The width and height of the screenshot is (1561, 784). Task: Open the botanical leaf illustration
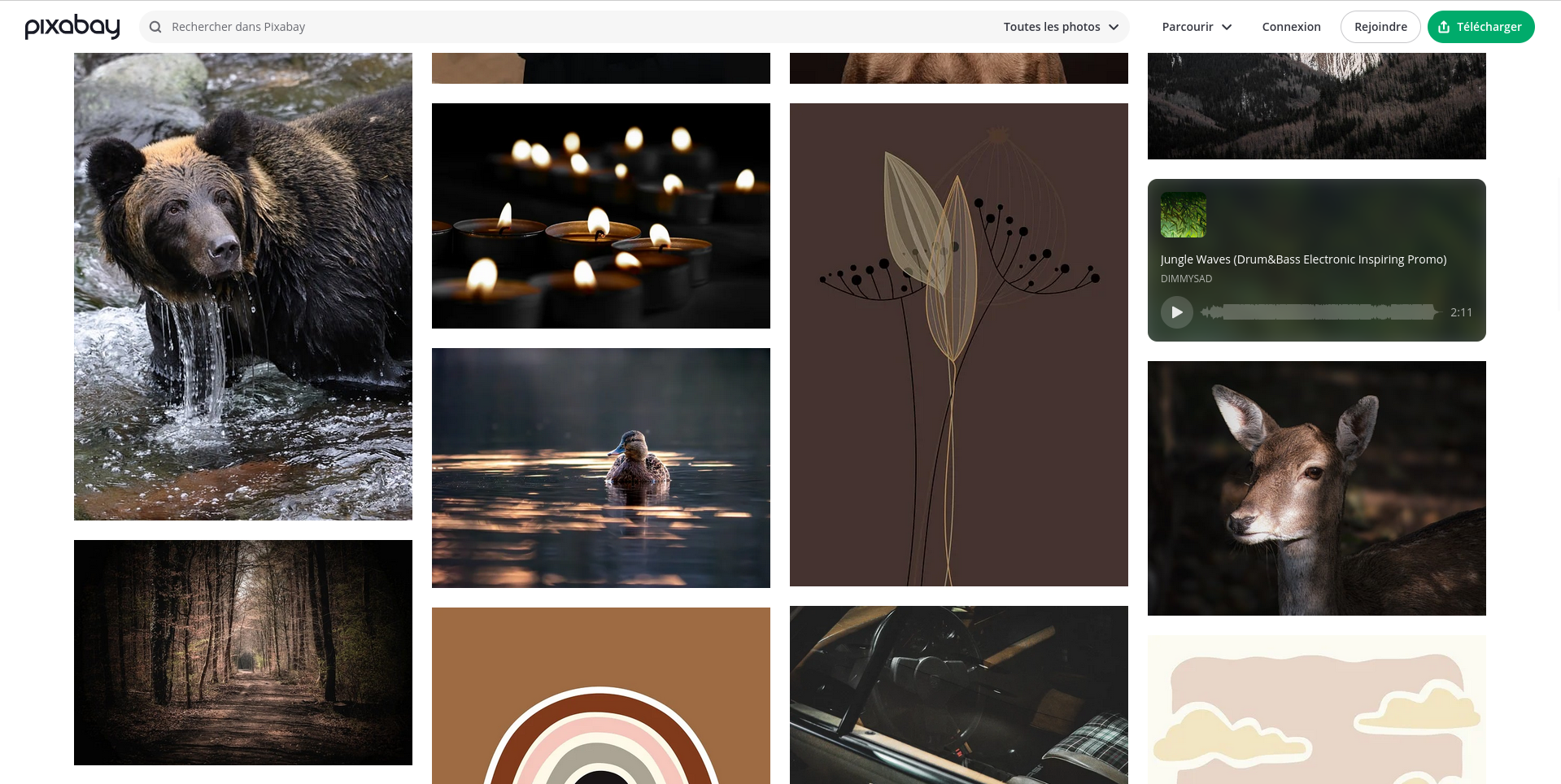[x=958, y=344]
